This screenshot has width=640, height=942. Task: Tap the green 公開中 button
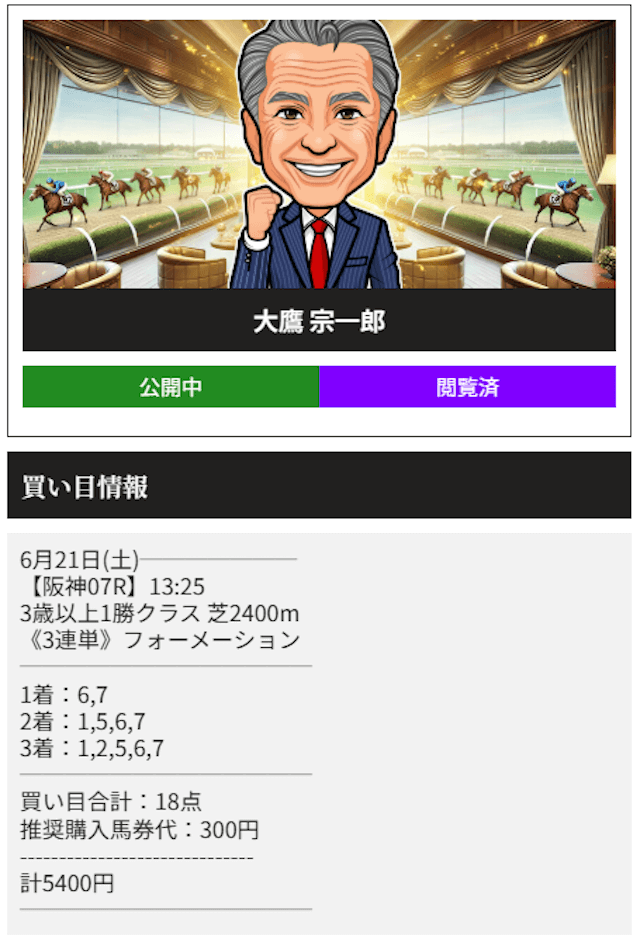point(171,387)
